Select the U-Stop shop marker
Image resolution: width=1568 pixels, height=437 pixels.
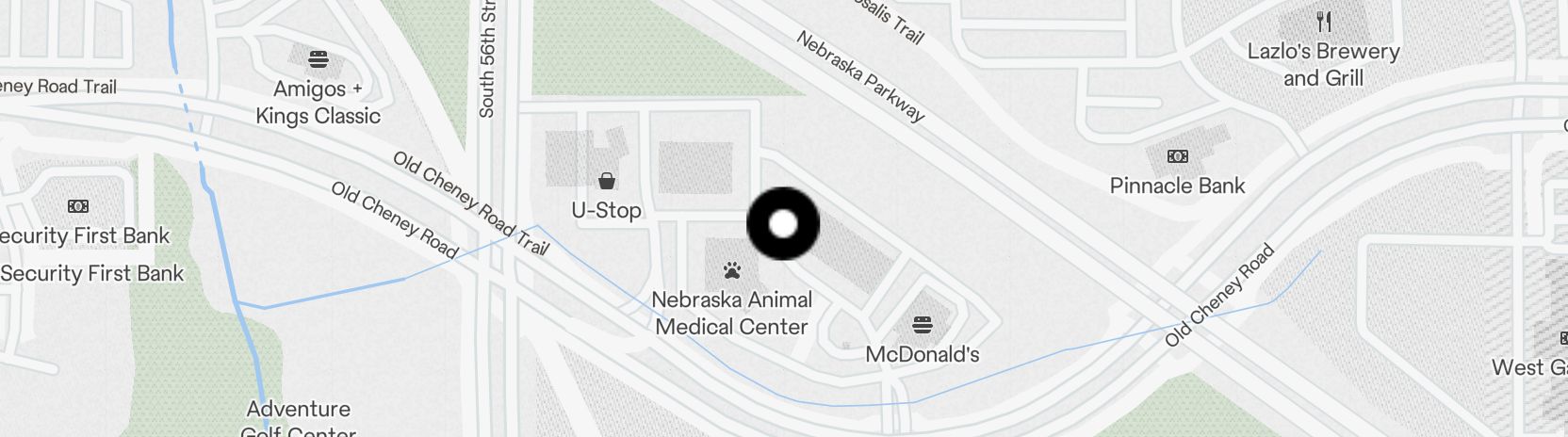(x=607, y=181)
